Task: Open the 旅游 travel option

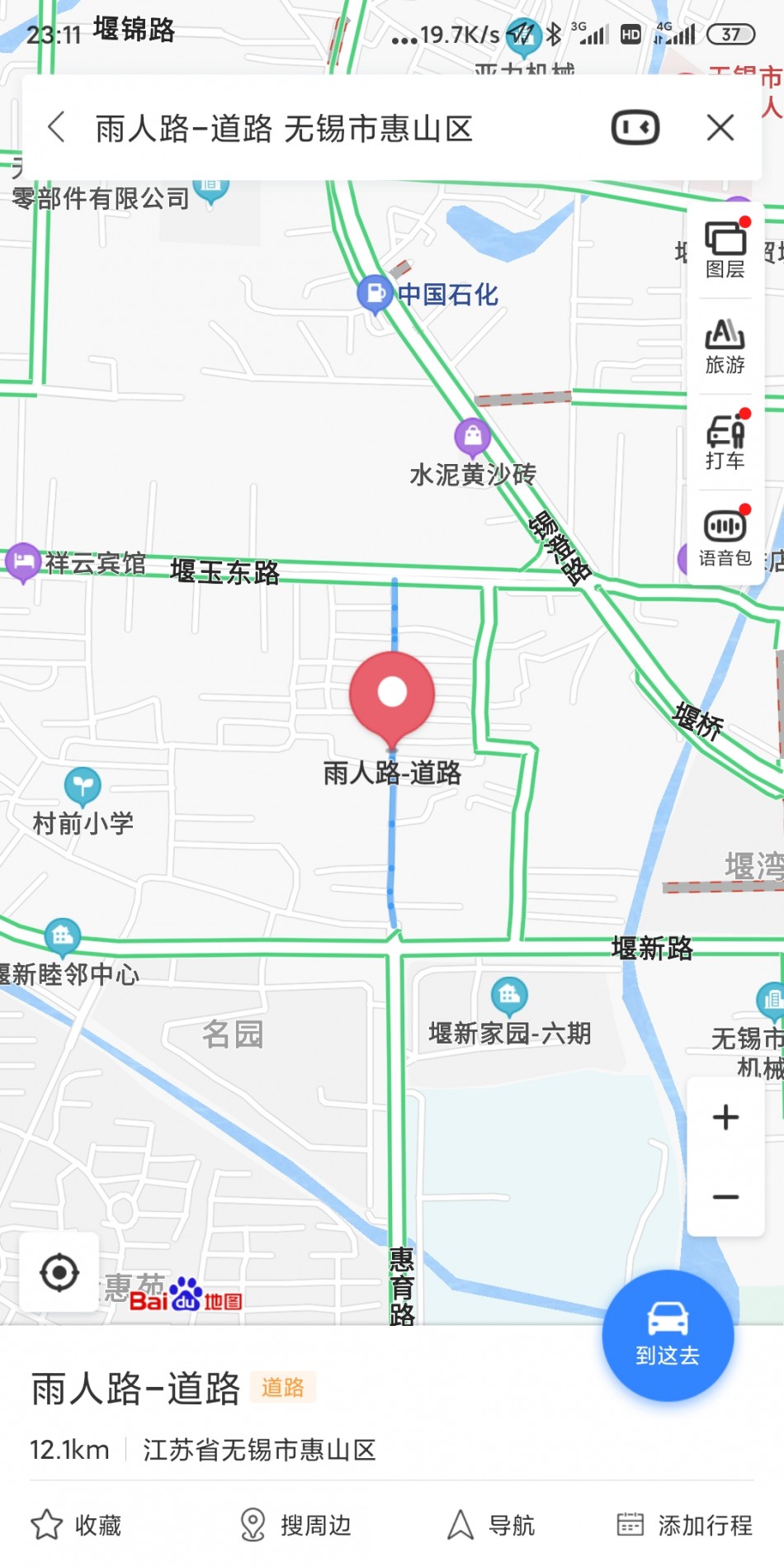Action: (725, 346)
